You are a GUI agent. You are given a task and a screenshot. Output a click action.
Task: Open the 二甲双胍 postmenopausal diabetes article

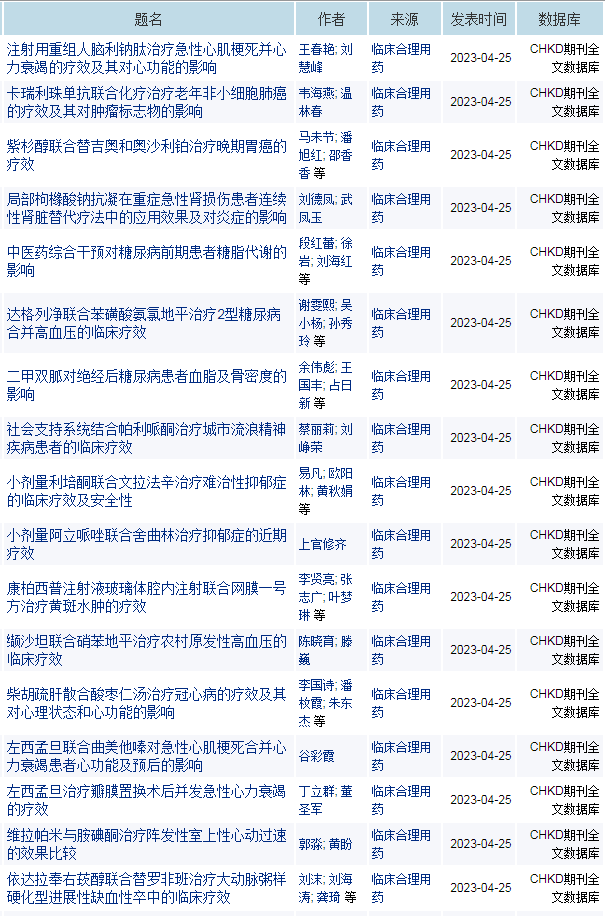pyautogui.click(x=147, y=385)
